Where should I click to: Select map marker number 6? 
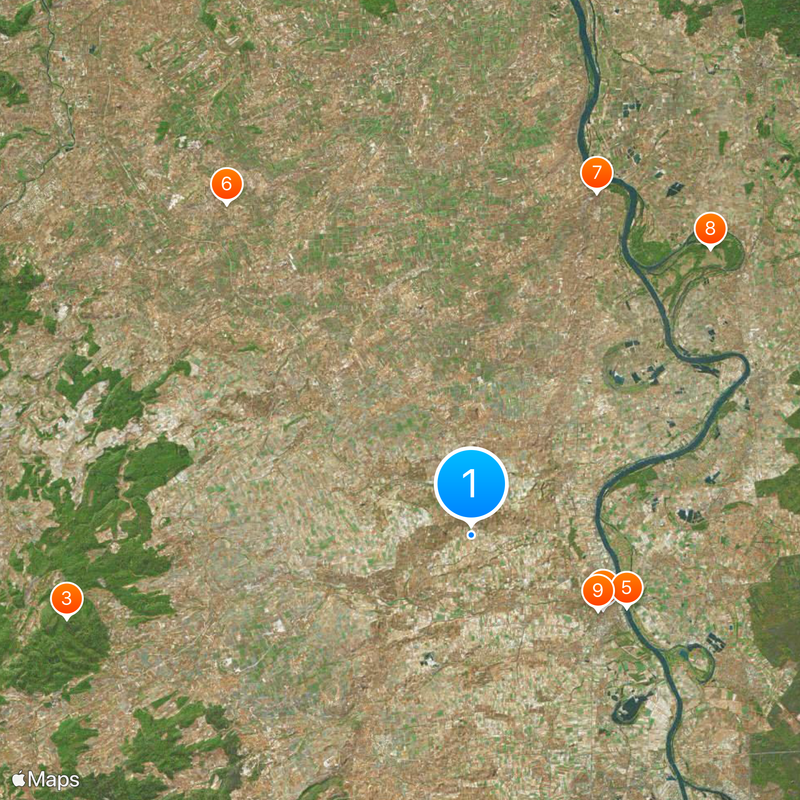click(x=226, y=184)
